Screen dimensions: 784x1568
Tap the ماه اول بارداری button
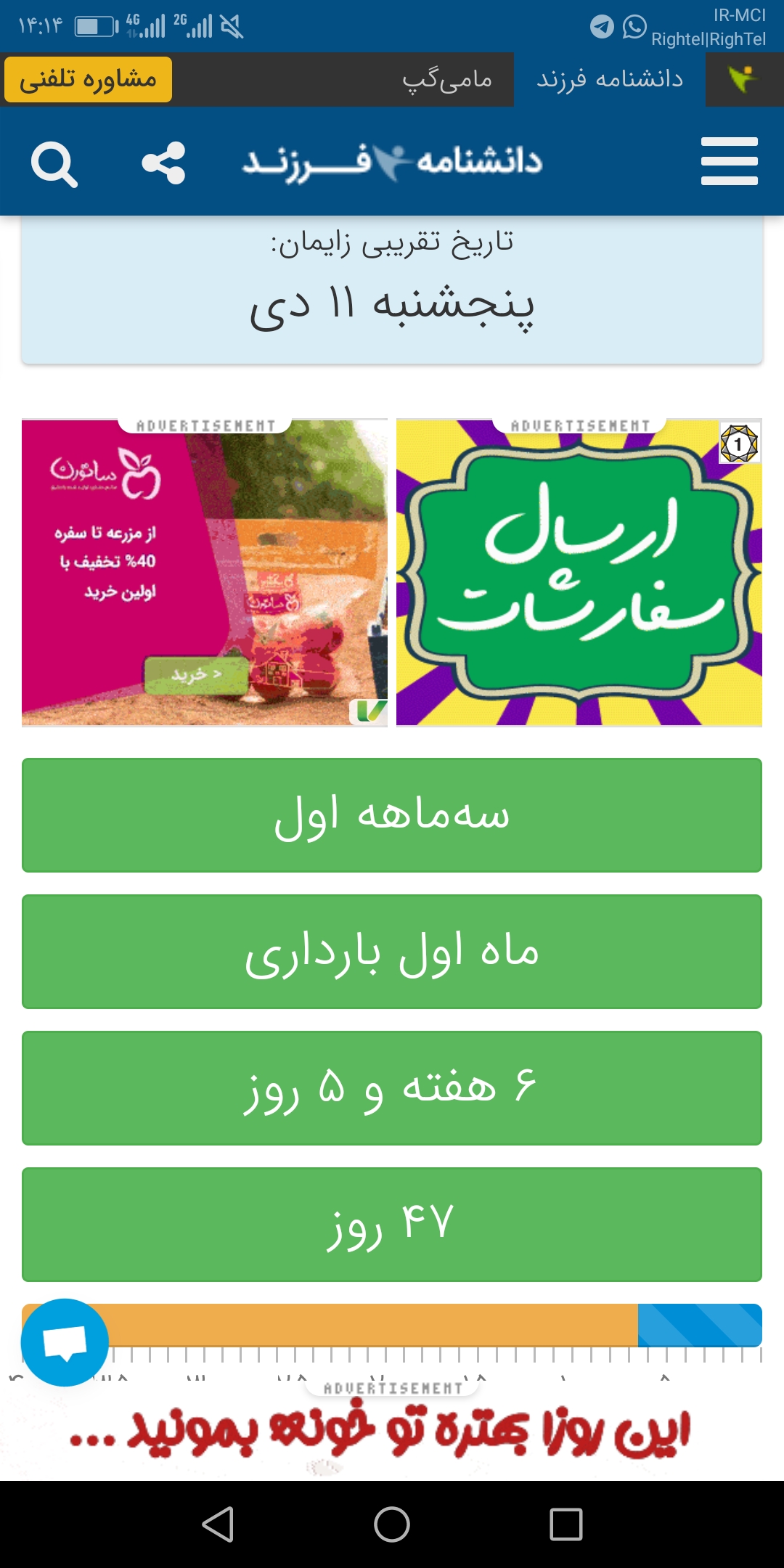click(x=392, y=951)
